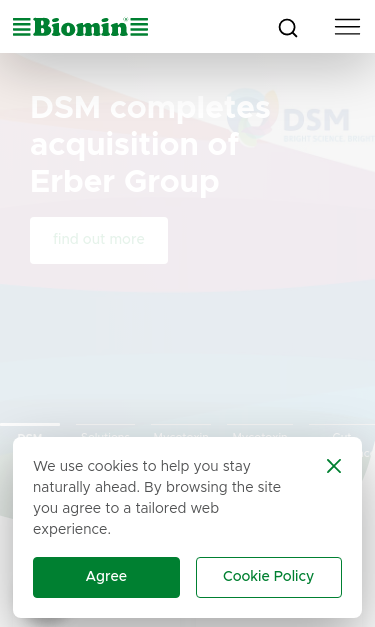Tap the Biomin logo

[x=81, y=27]
